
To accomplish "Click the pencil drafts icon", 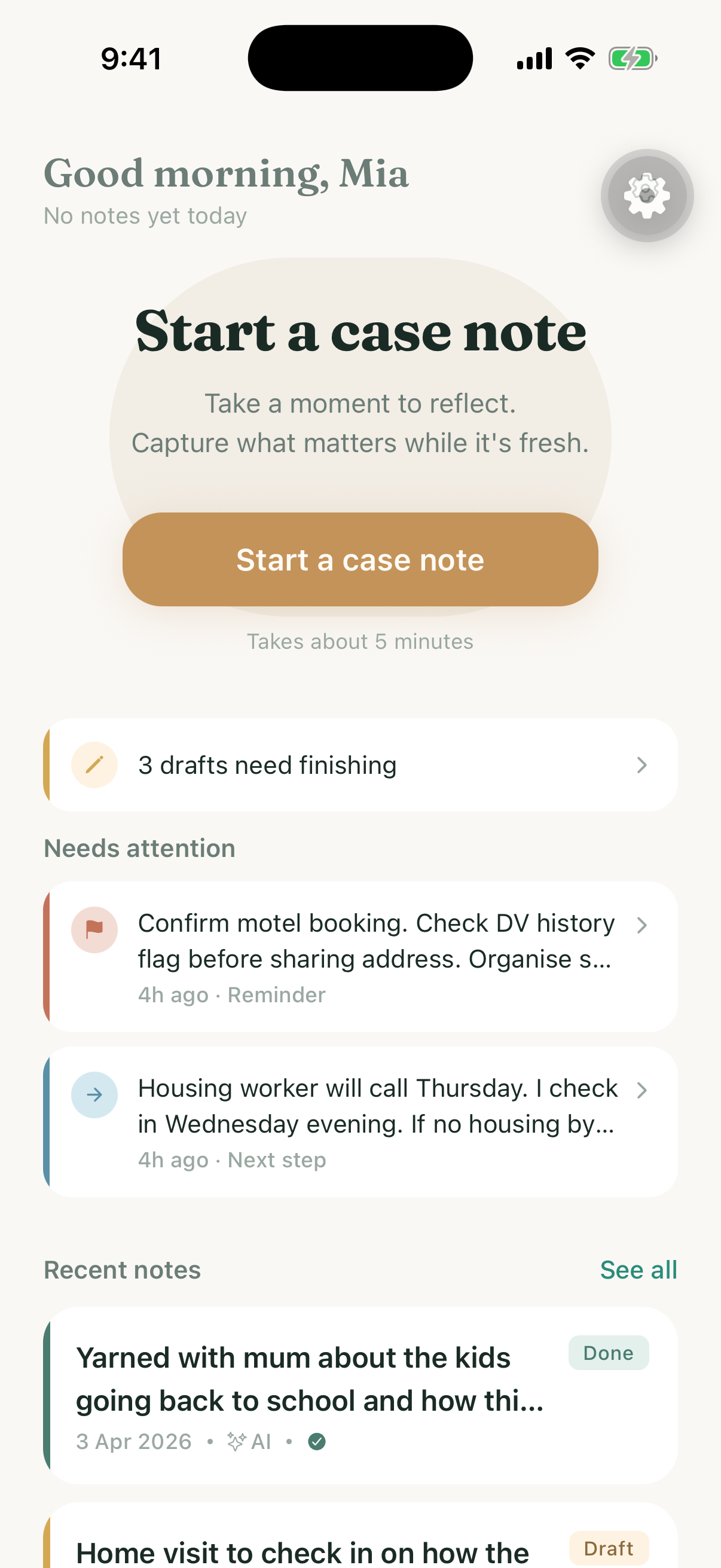I will (x=94, y=765).
